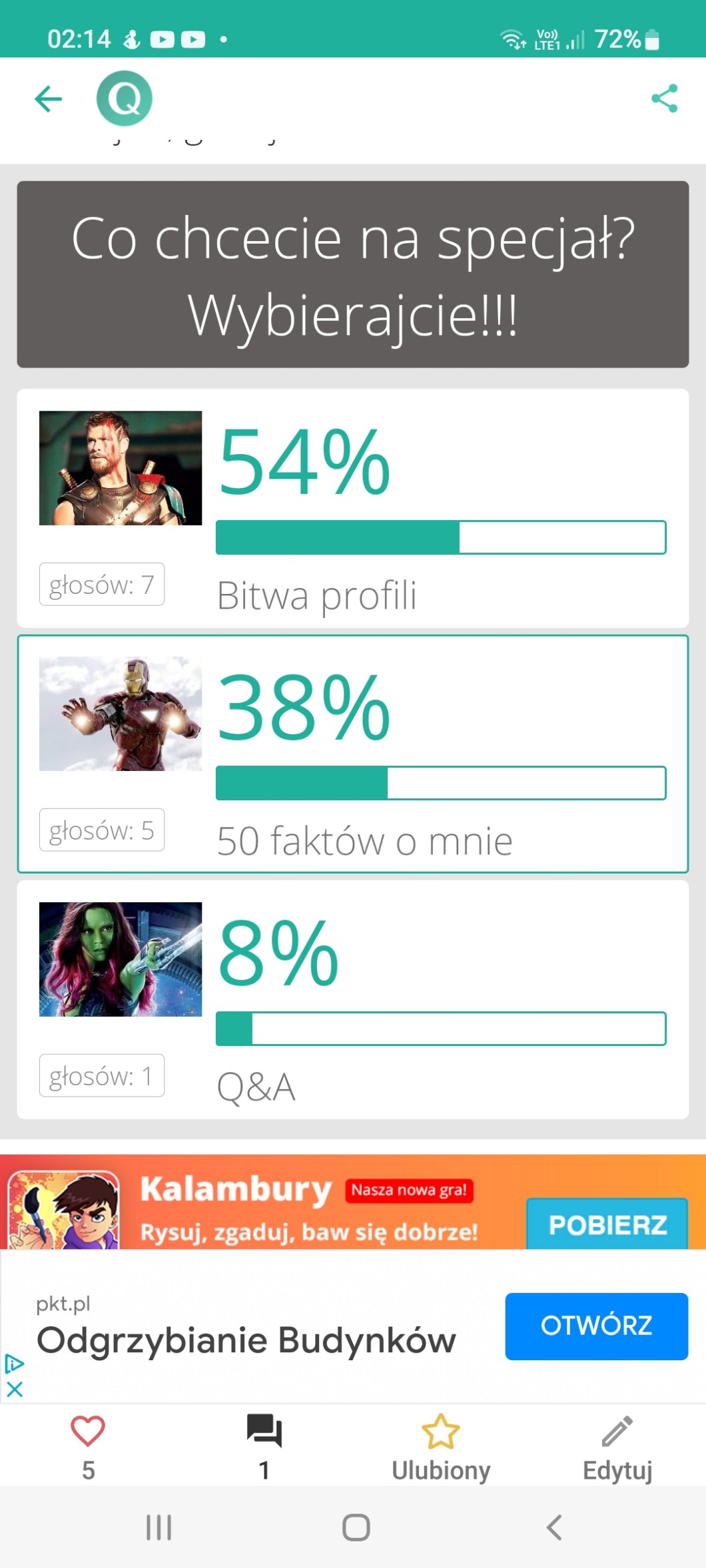Tap POBIERZ on the Kalambury banner

click(607, 1224)
